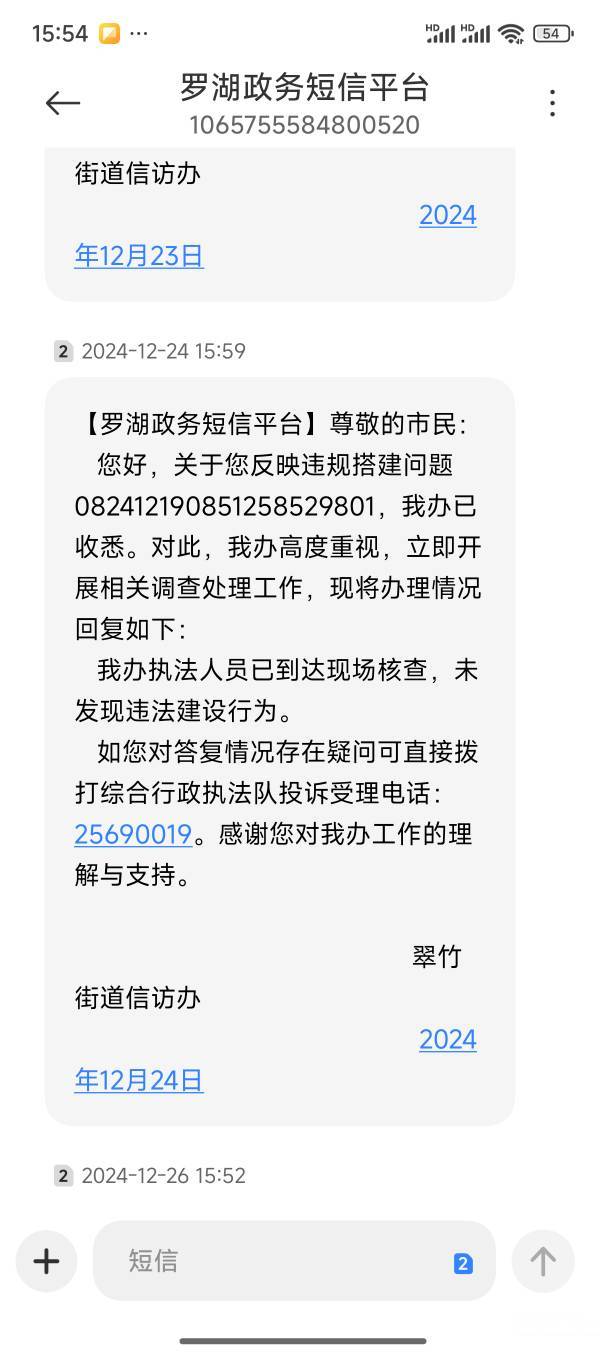Open the date link 年12月24日

(139, 1080)
